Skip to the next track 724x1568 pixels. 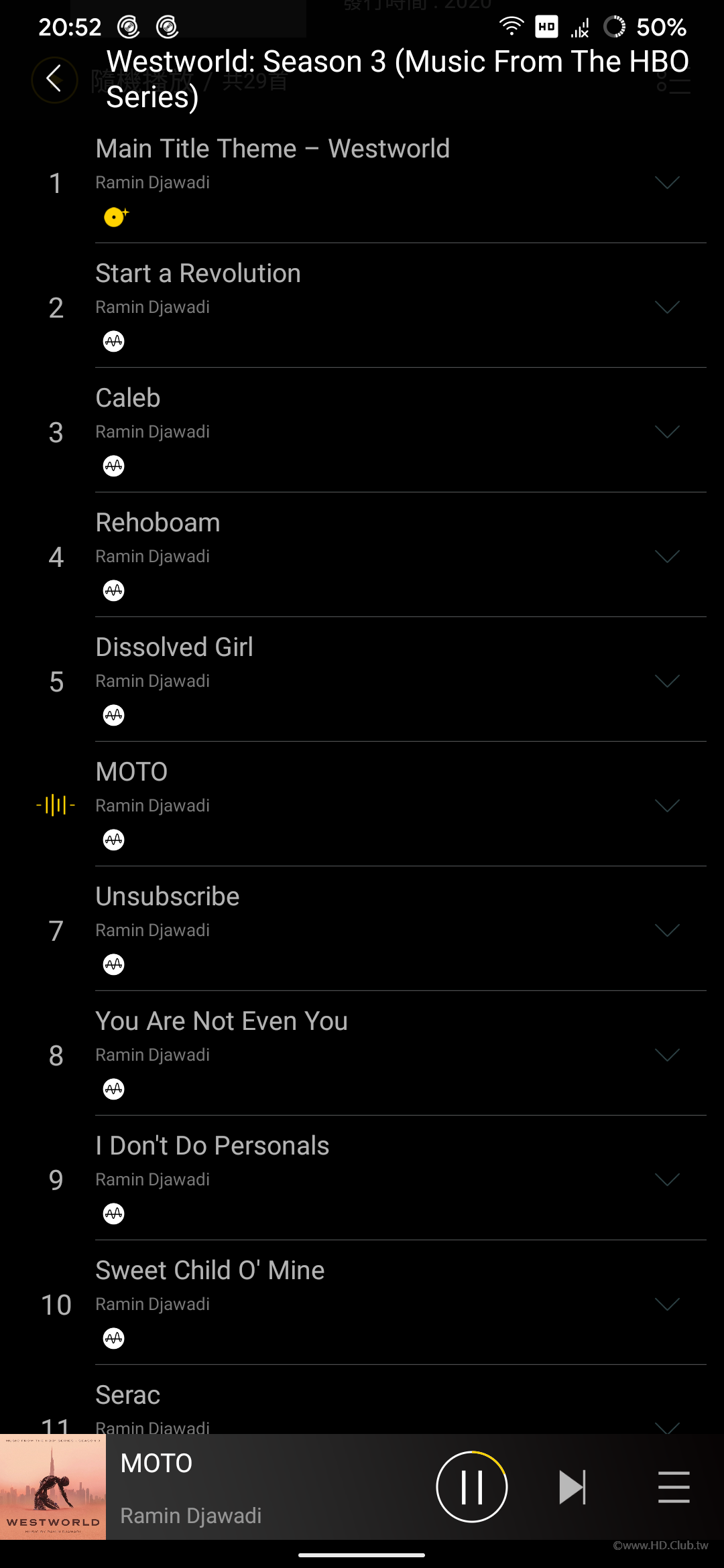[572, 1487]
